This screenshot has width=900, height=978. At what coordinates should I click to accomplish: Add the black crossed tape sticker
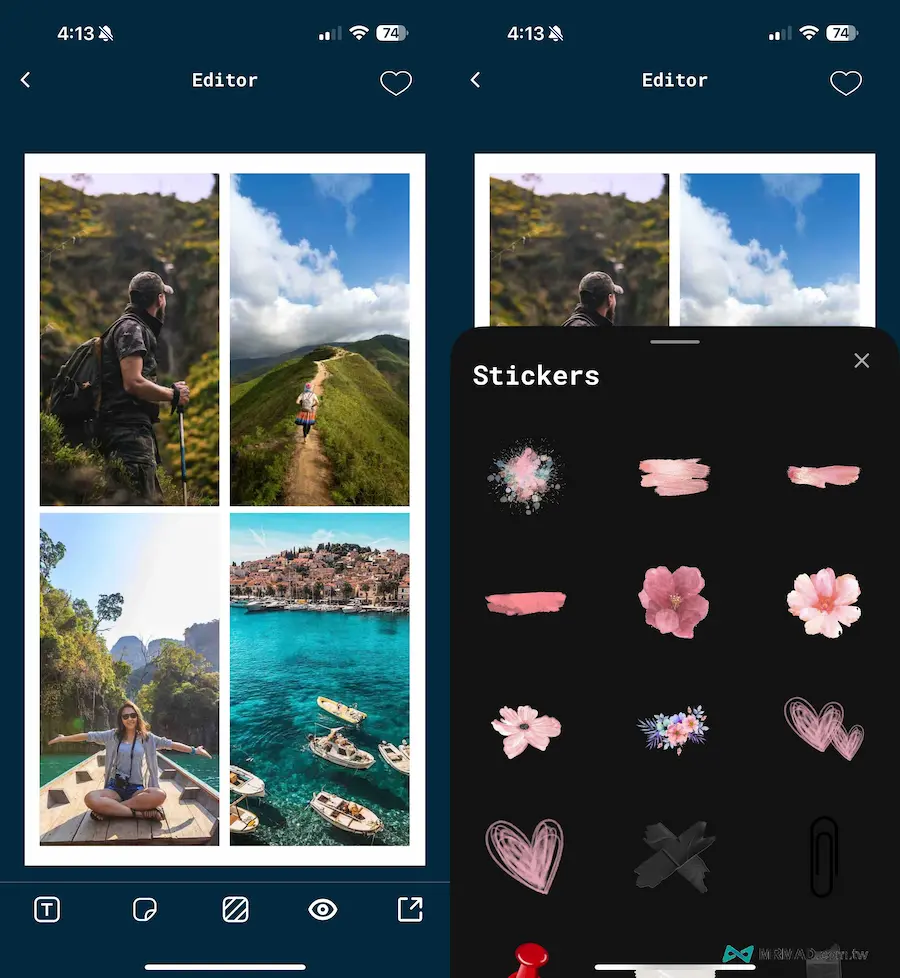tap(674, 856)
